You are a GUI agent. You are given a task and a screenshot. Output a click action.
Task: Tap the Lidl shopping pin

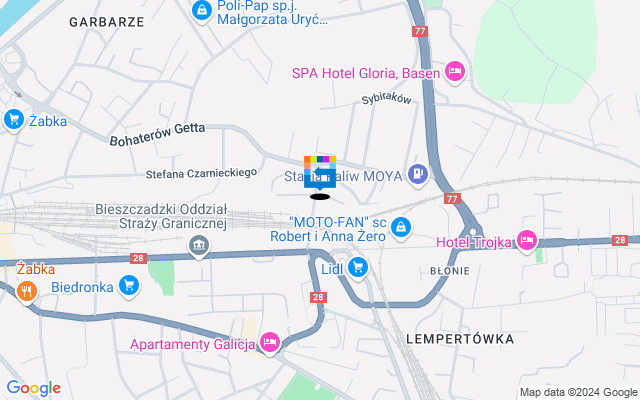click(x=358, y=266)
